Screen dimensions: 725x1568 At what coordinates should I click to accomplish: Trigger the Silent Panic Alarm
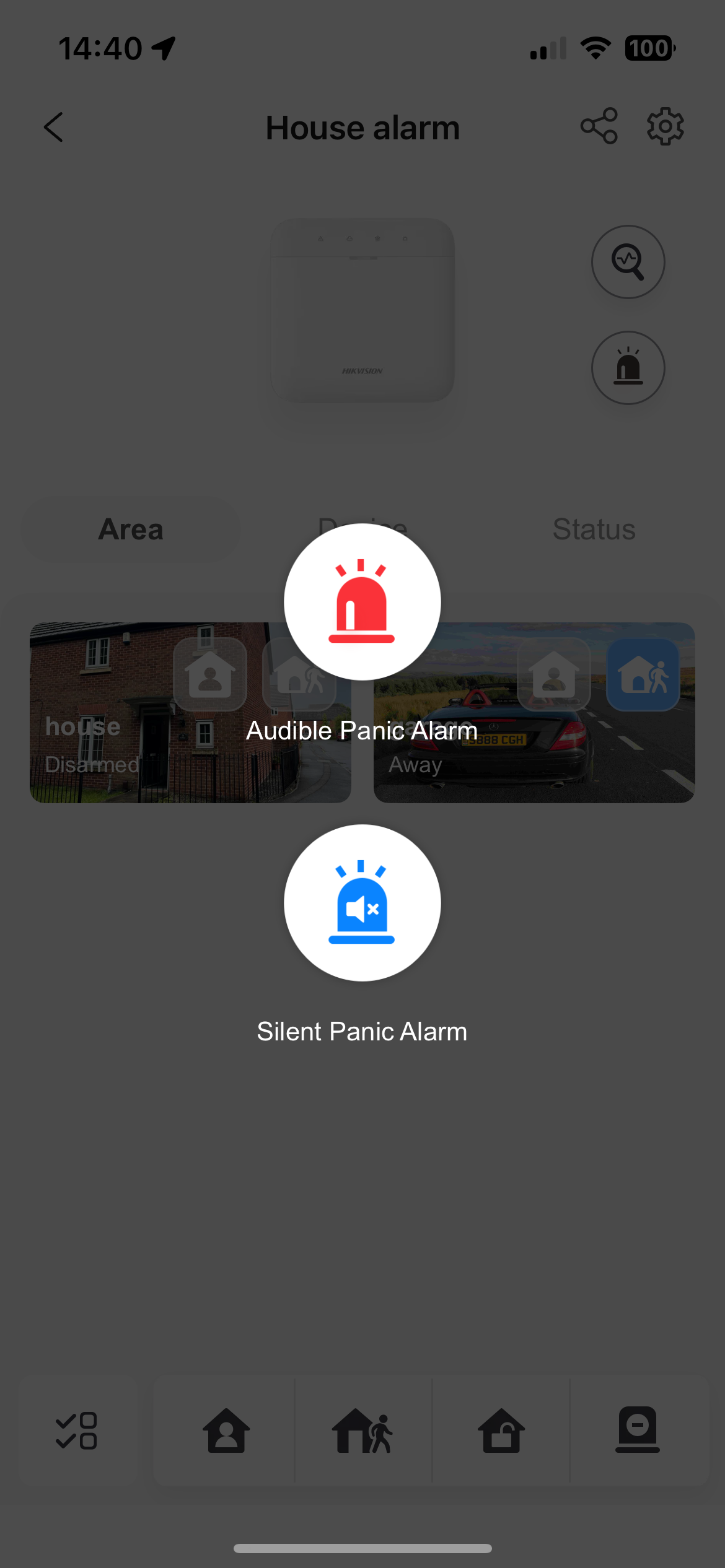(x=362, y=903)
